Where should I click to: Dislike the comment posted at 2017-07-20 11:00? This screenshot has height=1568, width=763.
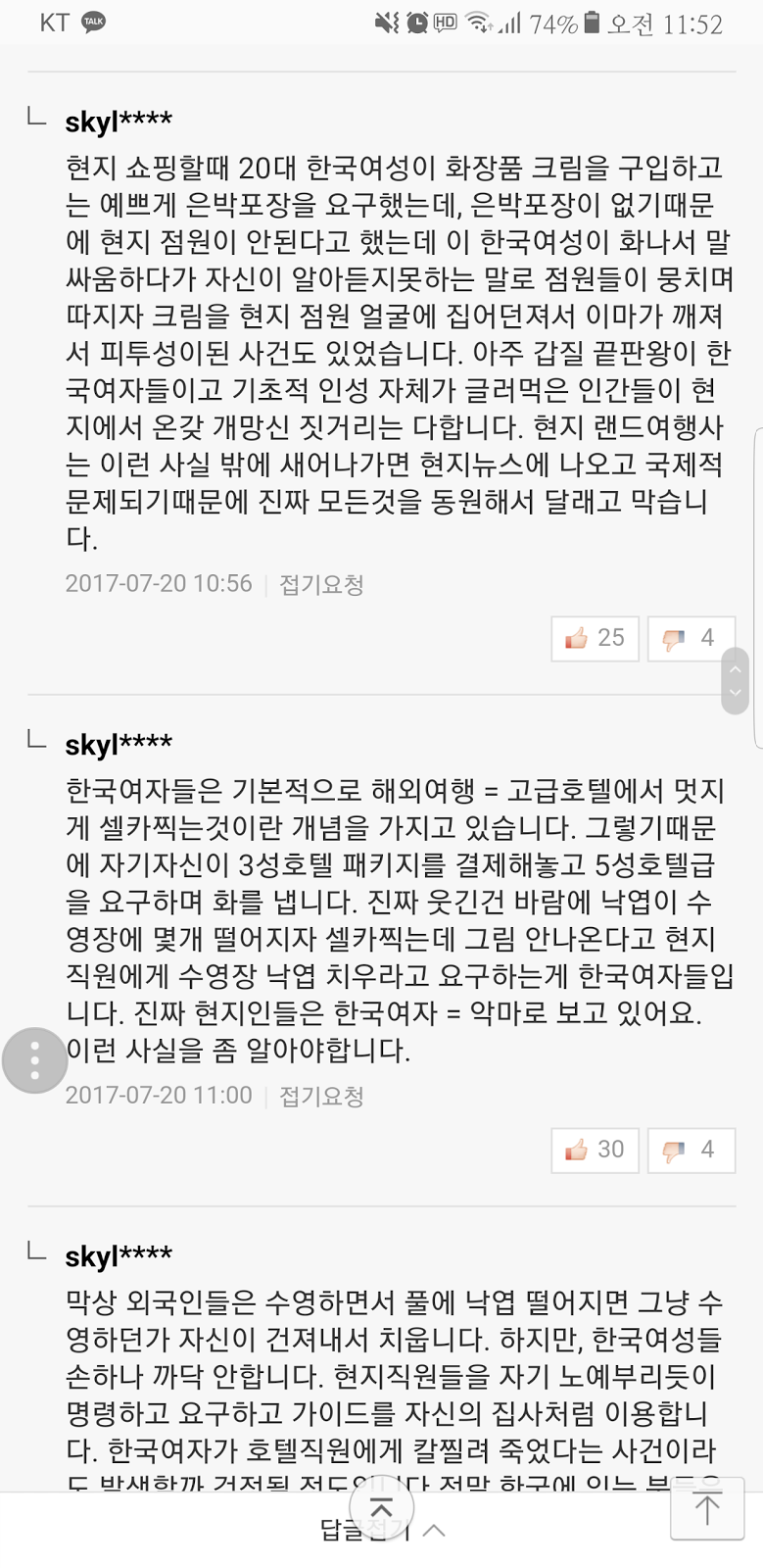point(691,1150)
